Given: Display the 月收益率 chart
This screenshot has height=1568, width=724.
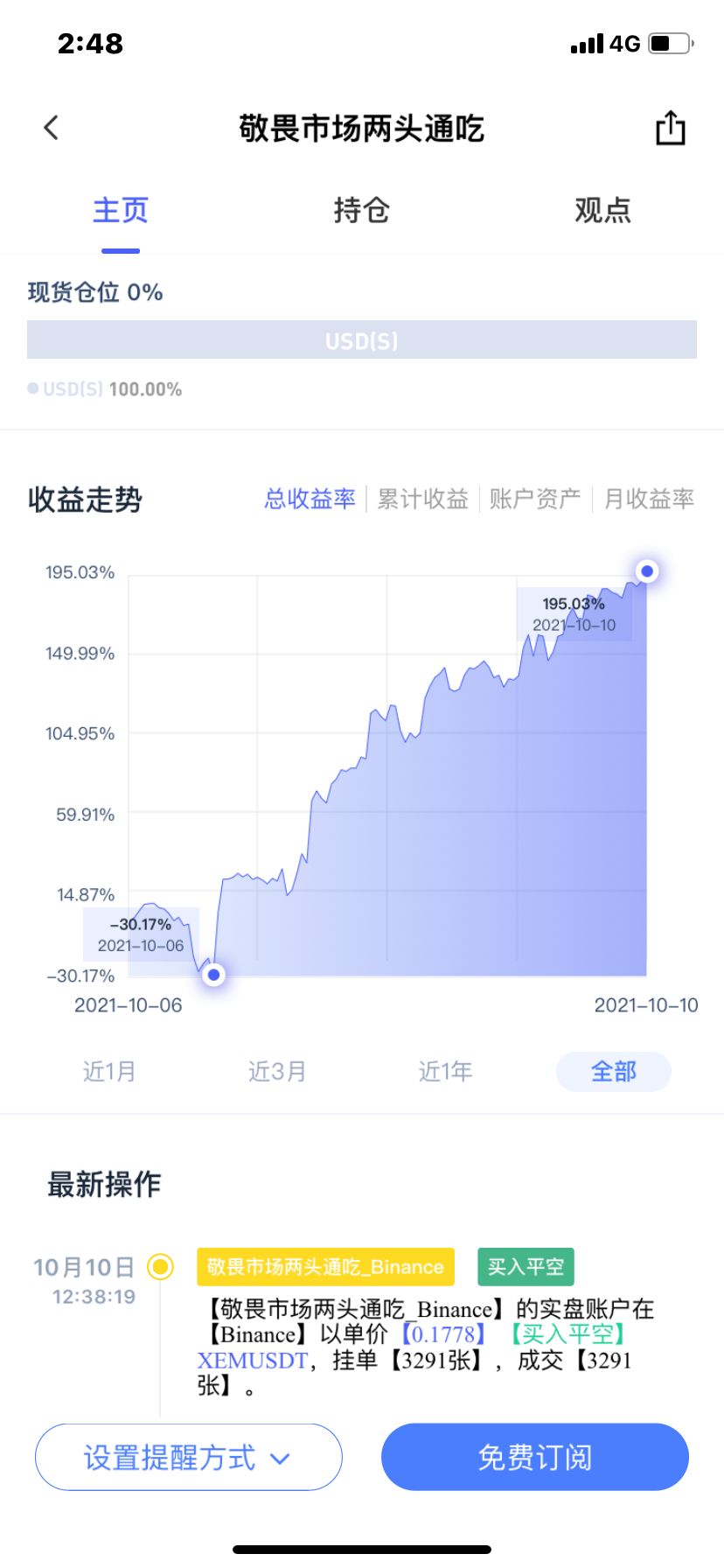Looking at the screenshot, I should click(649, 499).
